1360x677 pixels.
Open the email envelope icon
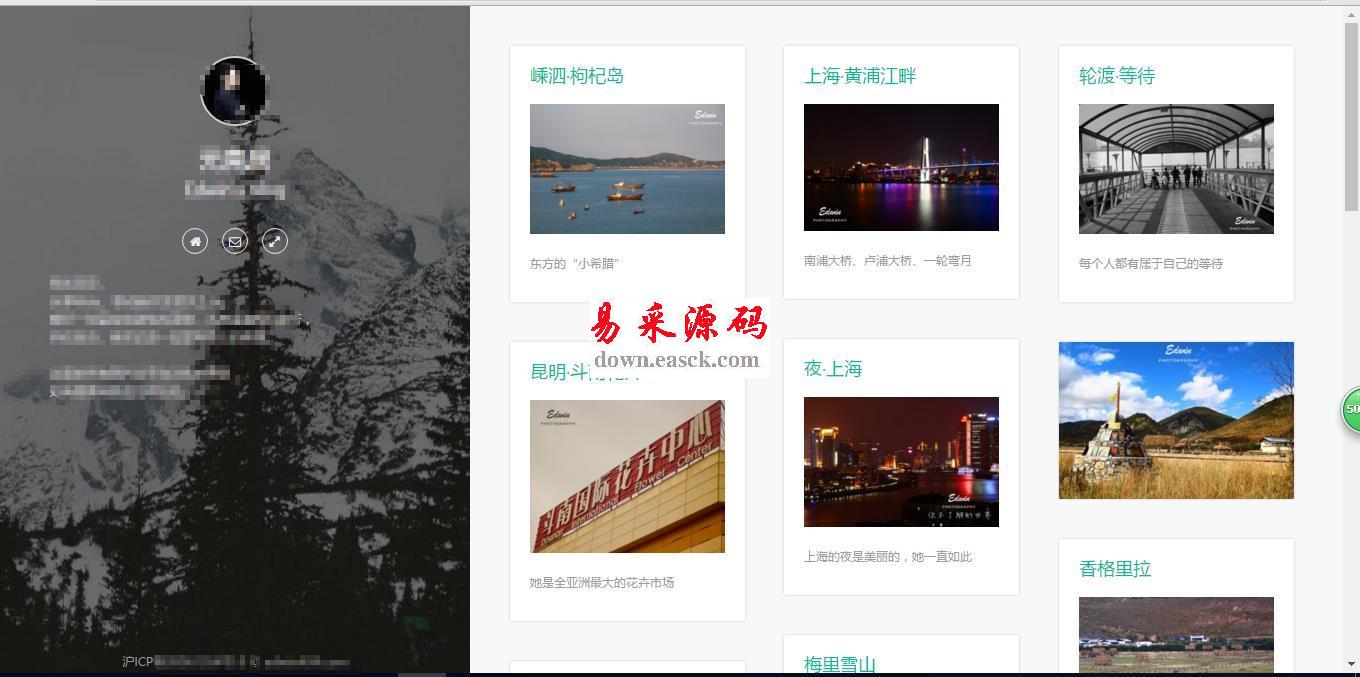[235, 241]
